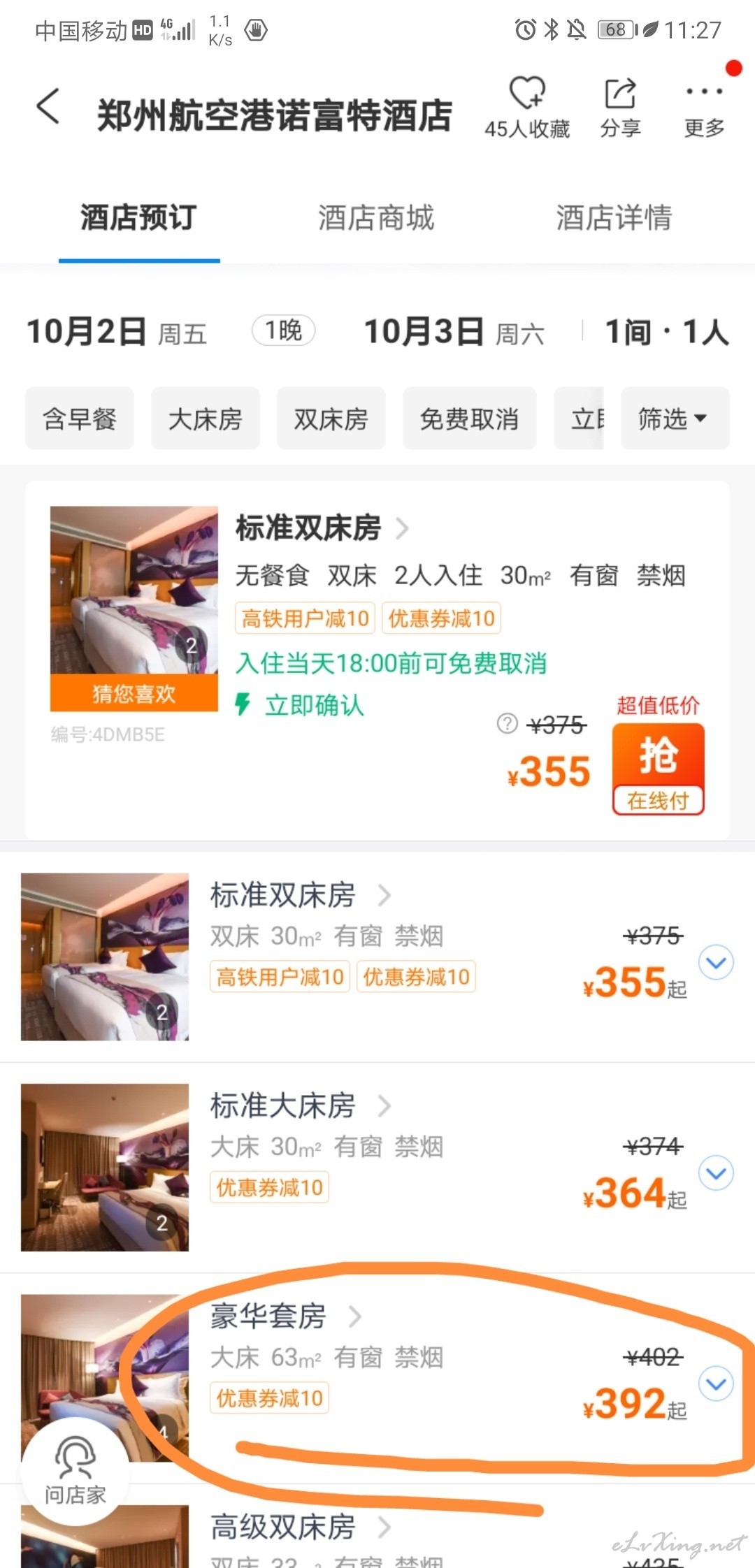Viewport: 755px width, 1568px height.
Task: Change rooms and guests 1间·1人
Action: [667, 331]
